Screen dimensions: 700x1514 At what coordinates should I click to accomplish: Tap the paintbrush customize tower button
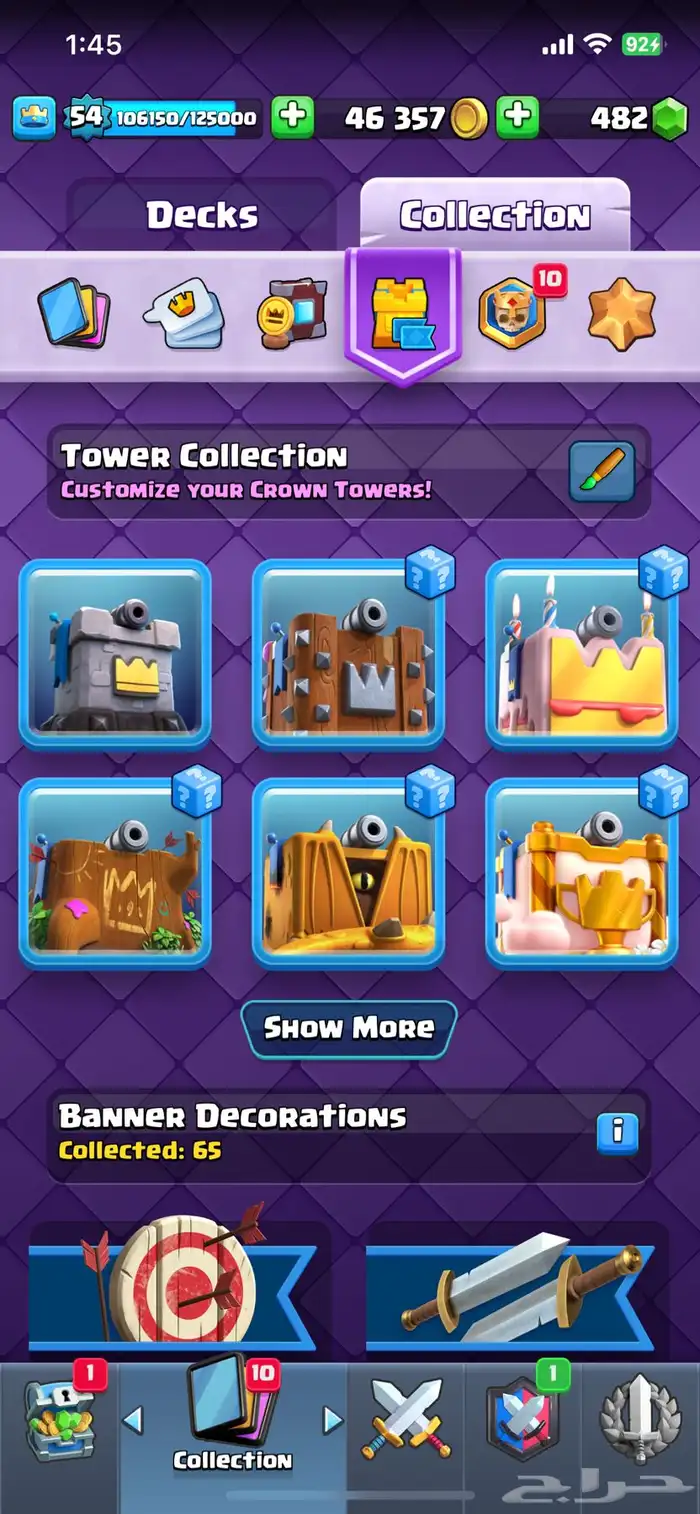(602, 471)
